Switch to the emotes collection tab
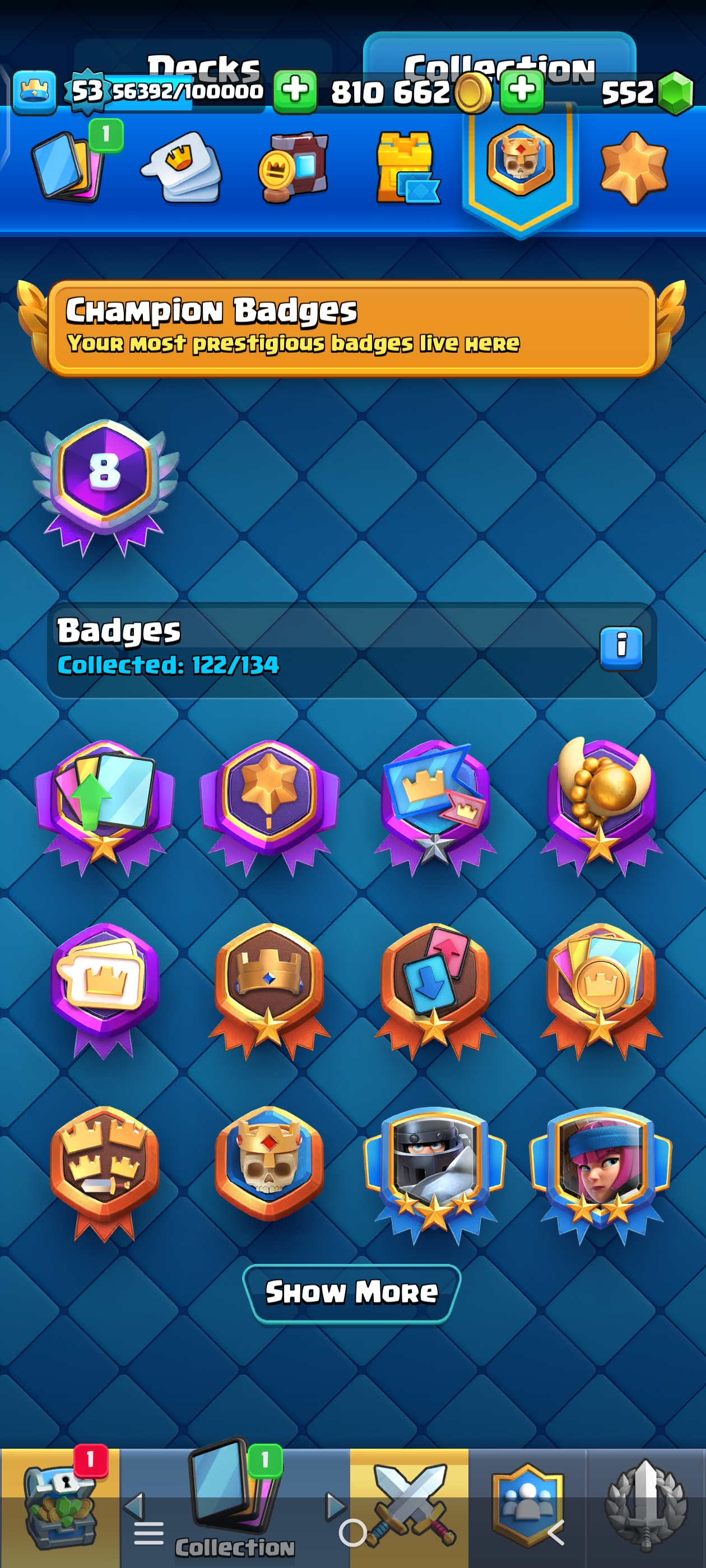The width and height of the screenshot is (706, 1568). [x=182, y=167]
